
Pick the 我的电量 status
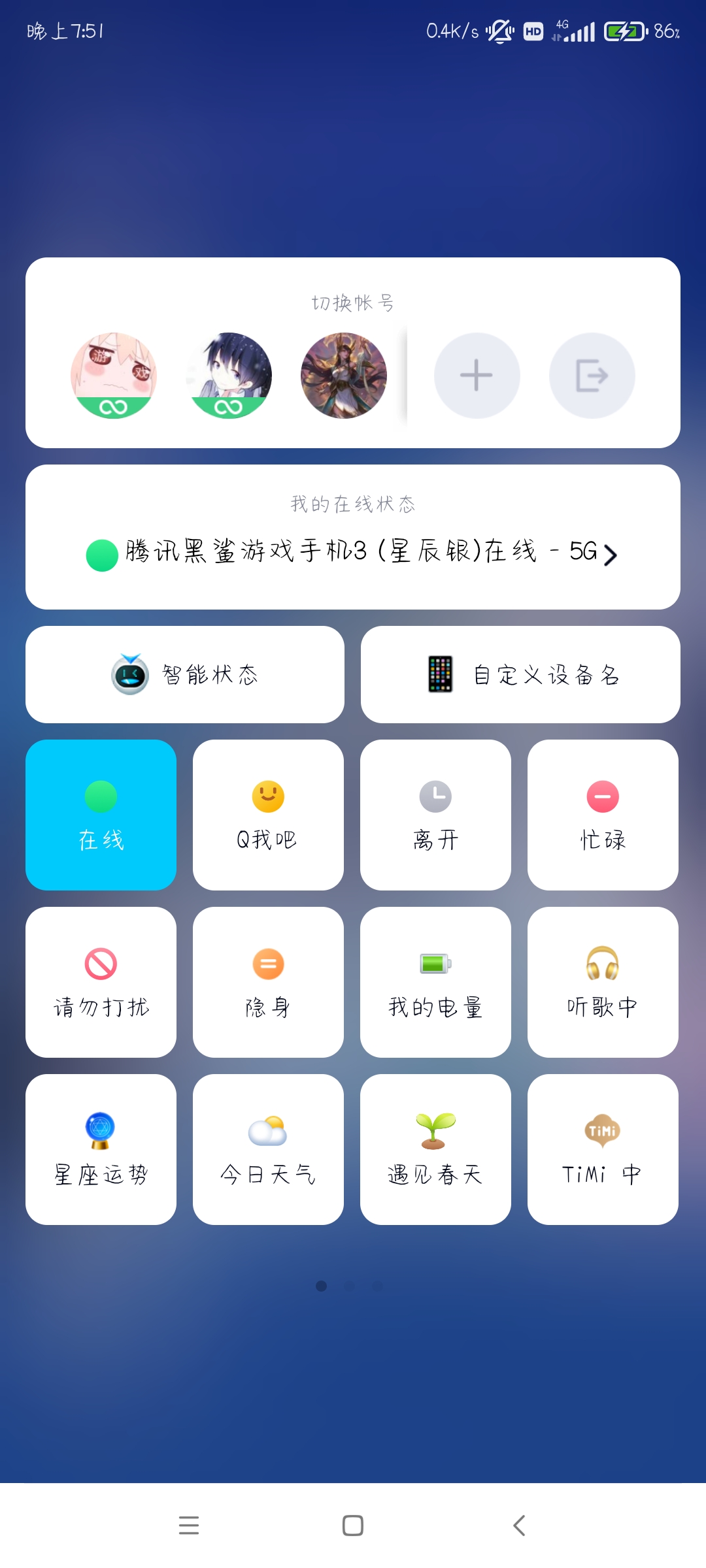[x=435, y=982]
